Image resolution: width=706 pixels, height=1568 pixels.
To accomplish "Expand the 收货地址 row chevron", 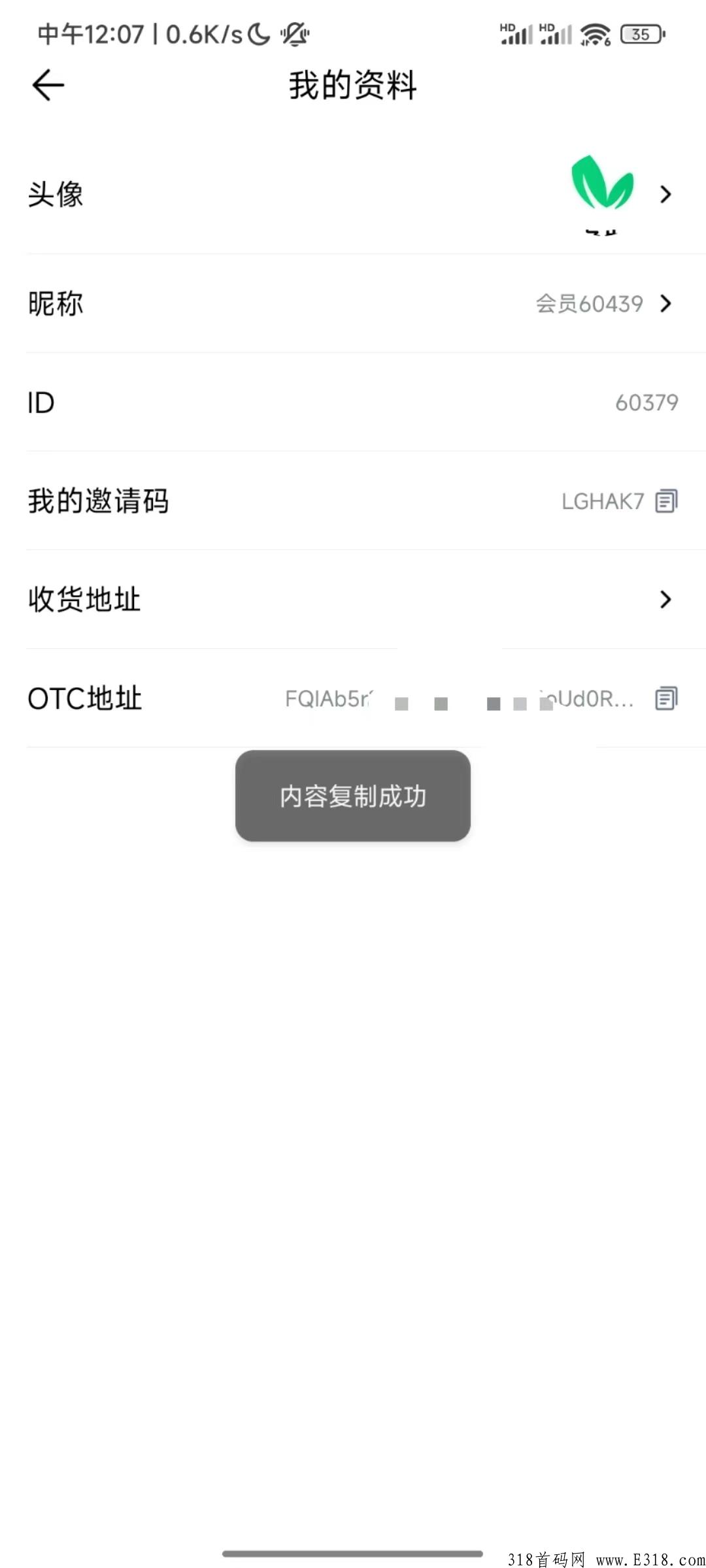I will [666, 598].
